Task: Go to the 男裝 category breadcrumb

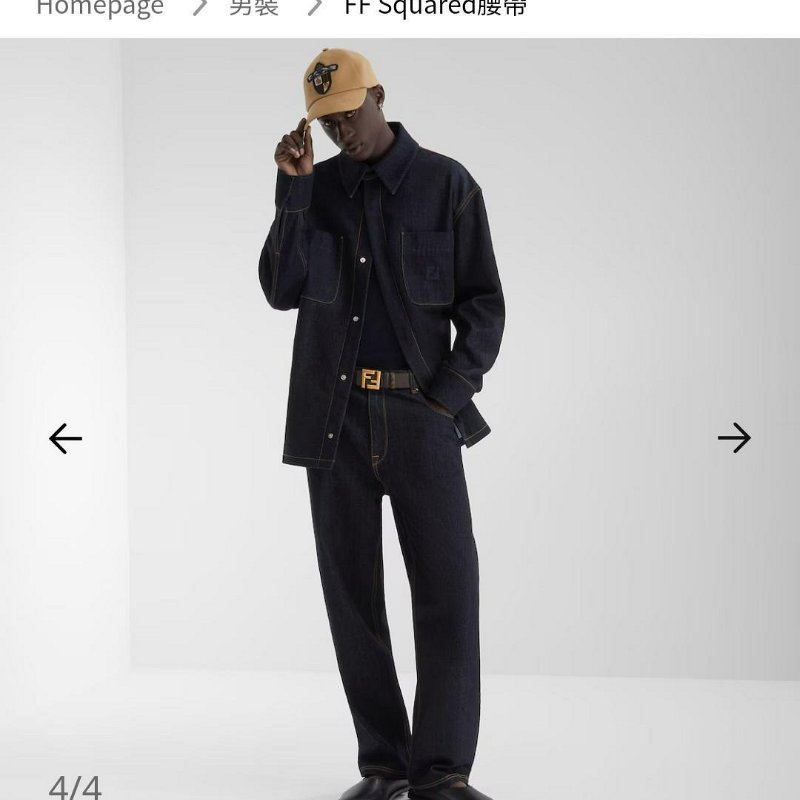Action: click(x=254, y=8)
